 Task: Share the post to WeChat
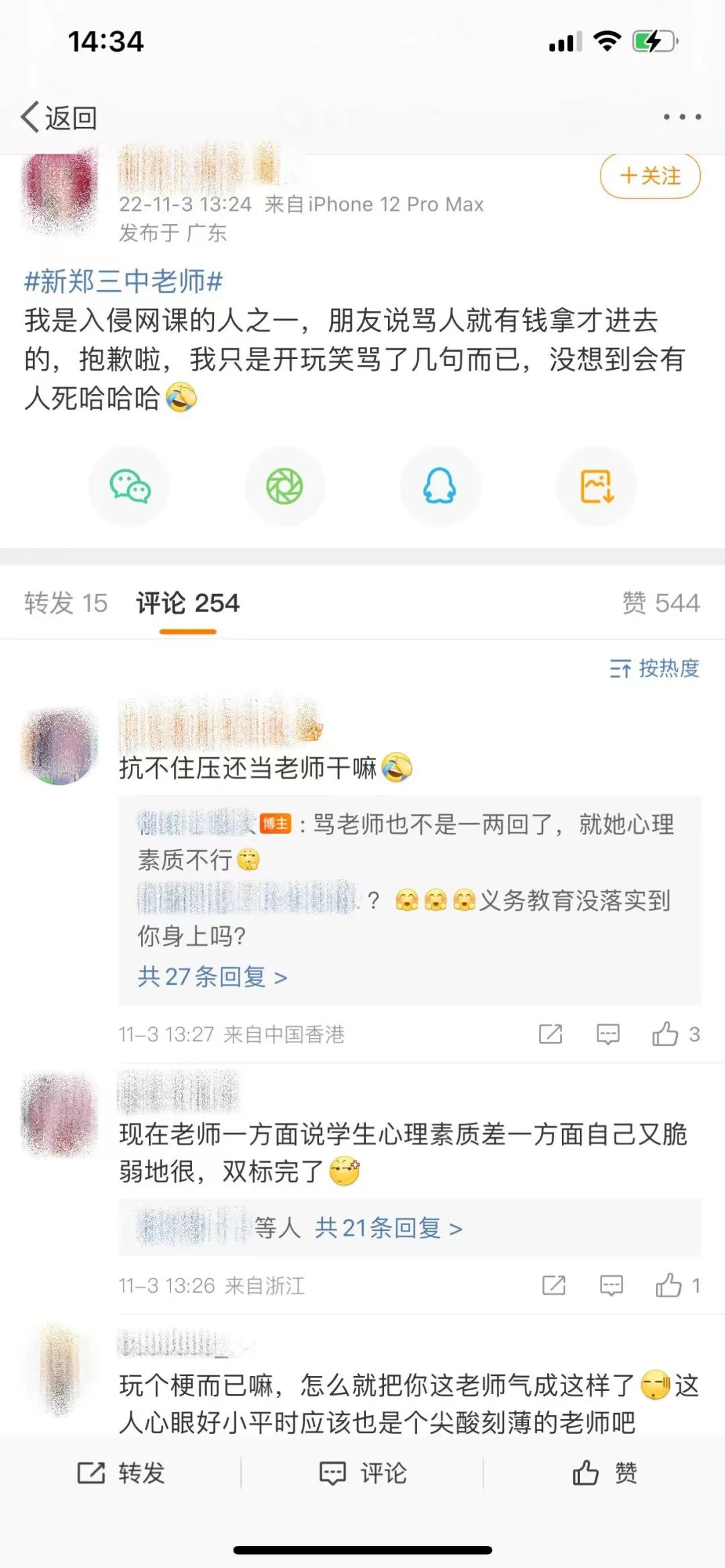pos(129,485)
